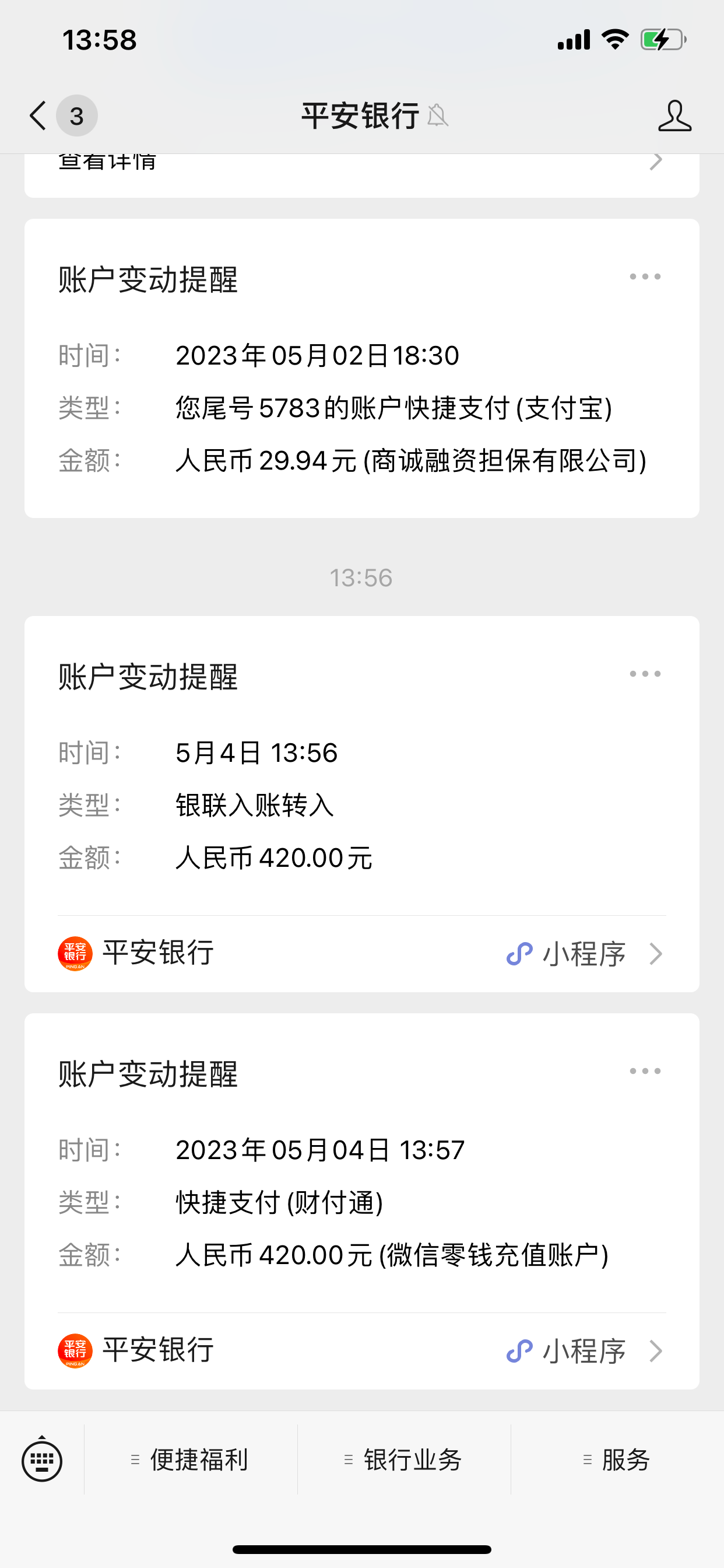Go back to the chat list
This screenshot has height=1568, width=724.
[38, 116]
